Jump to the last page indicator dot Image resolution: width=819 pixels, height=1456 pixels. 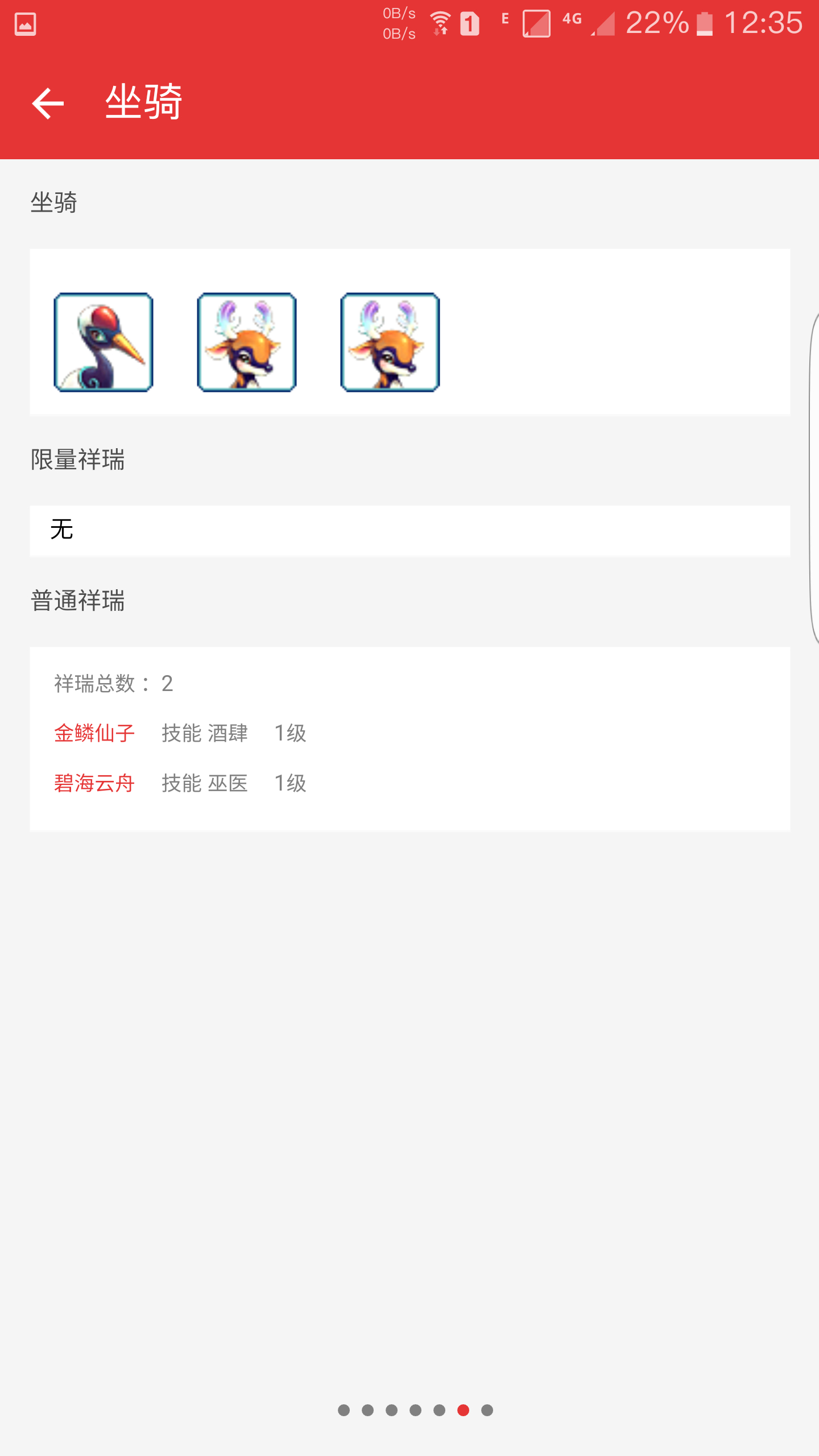[x=487, y=1410]
